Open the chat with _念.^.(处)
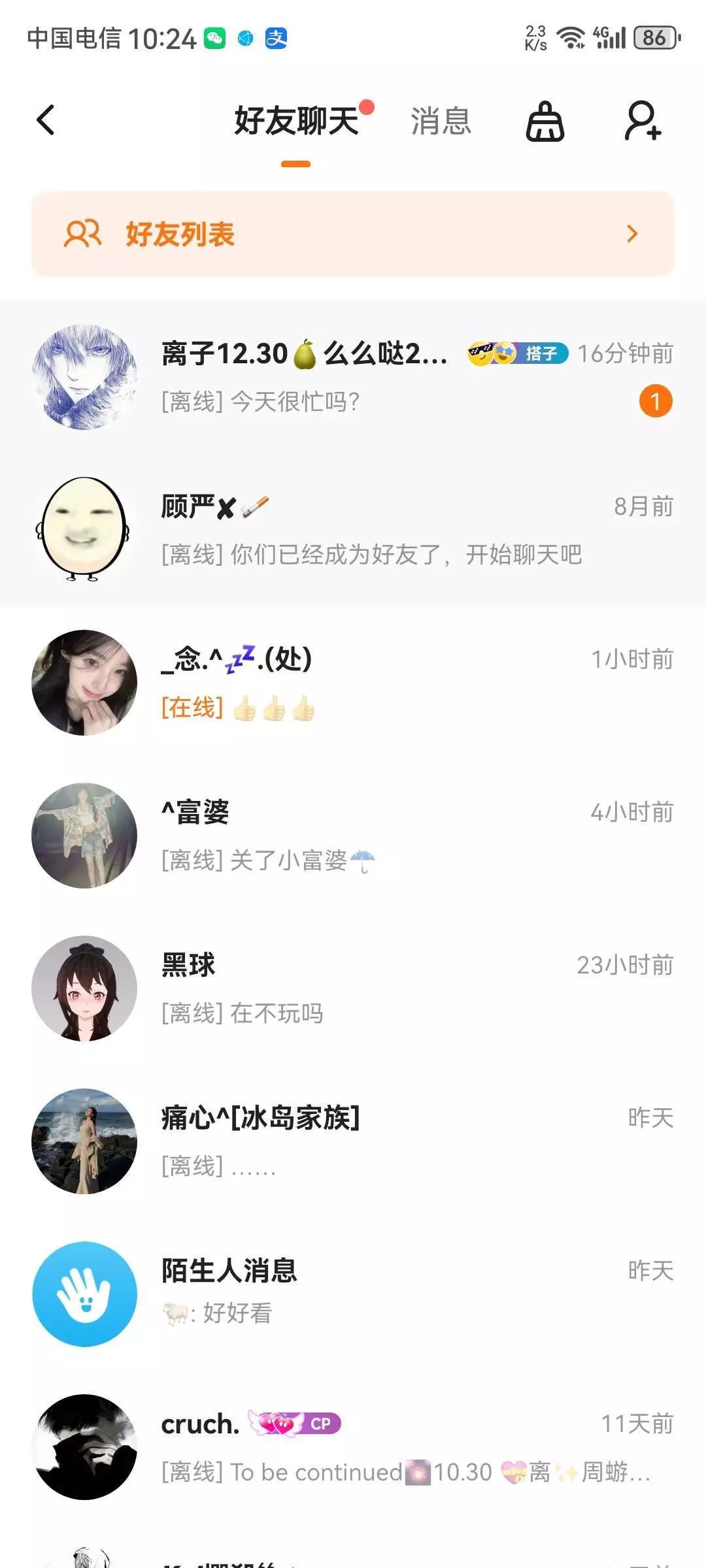Viewport: 706px width, 1568px height. pos(353,683)
